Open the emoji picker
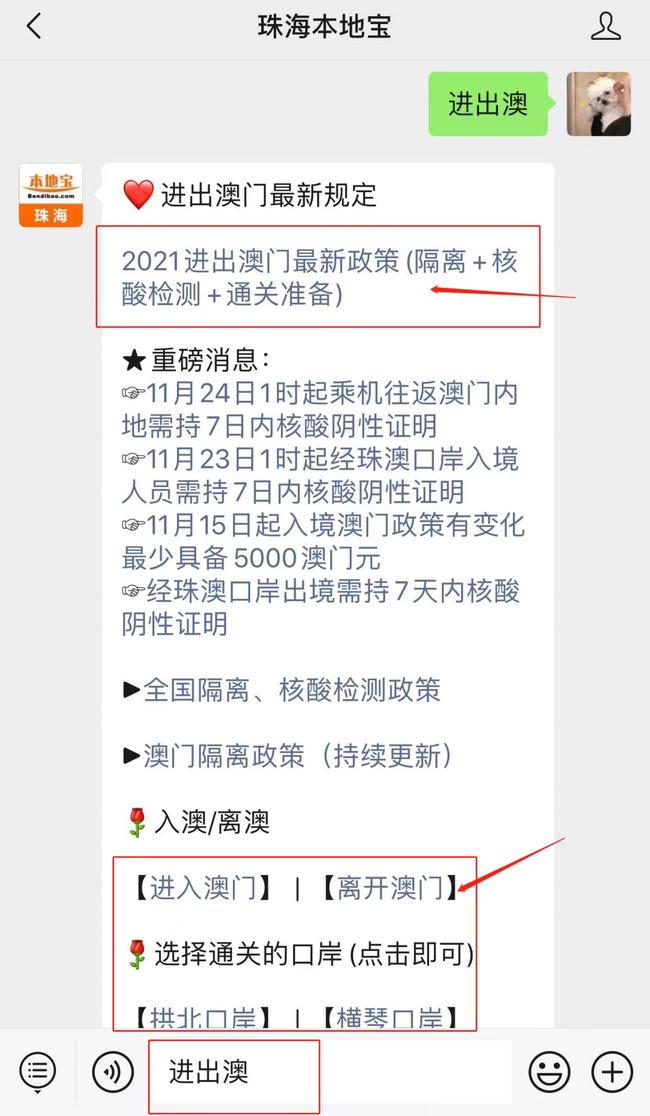The image size is (650, 1116). (549, 1072)
